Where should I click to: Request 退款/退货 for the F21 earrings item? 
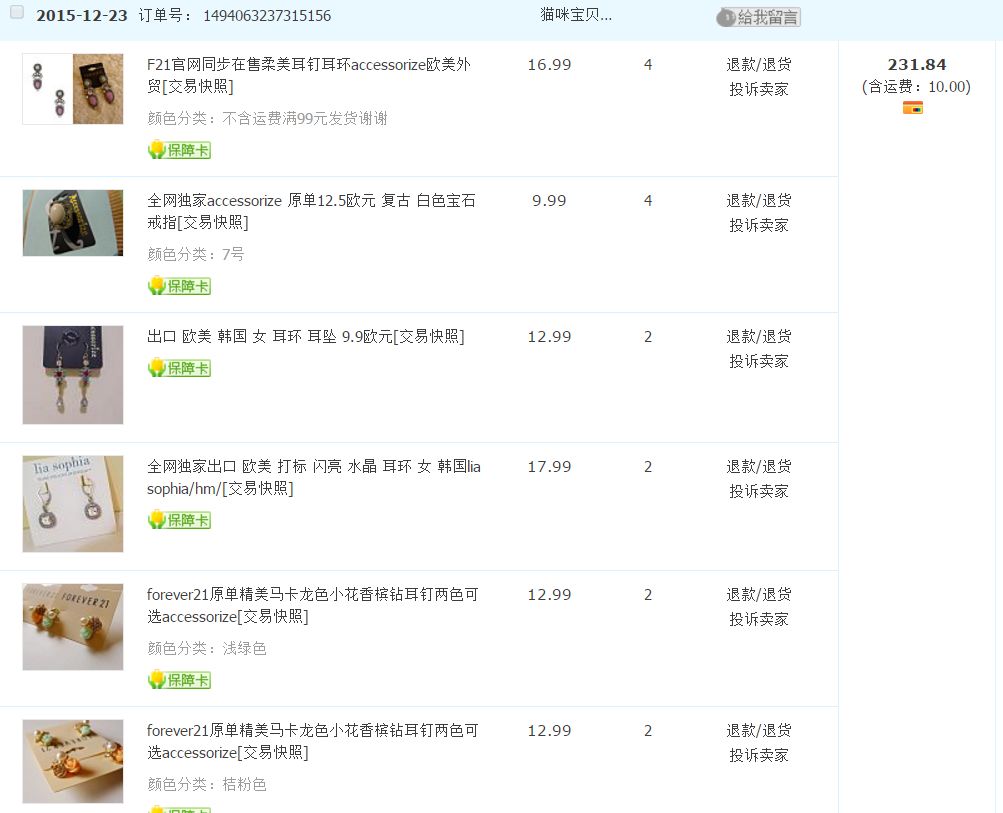point(758,64)
